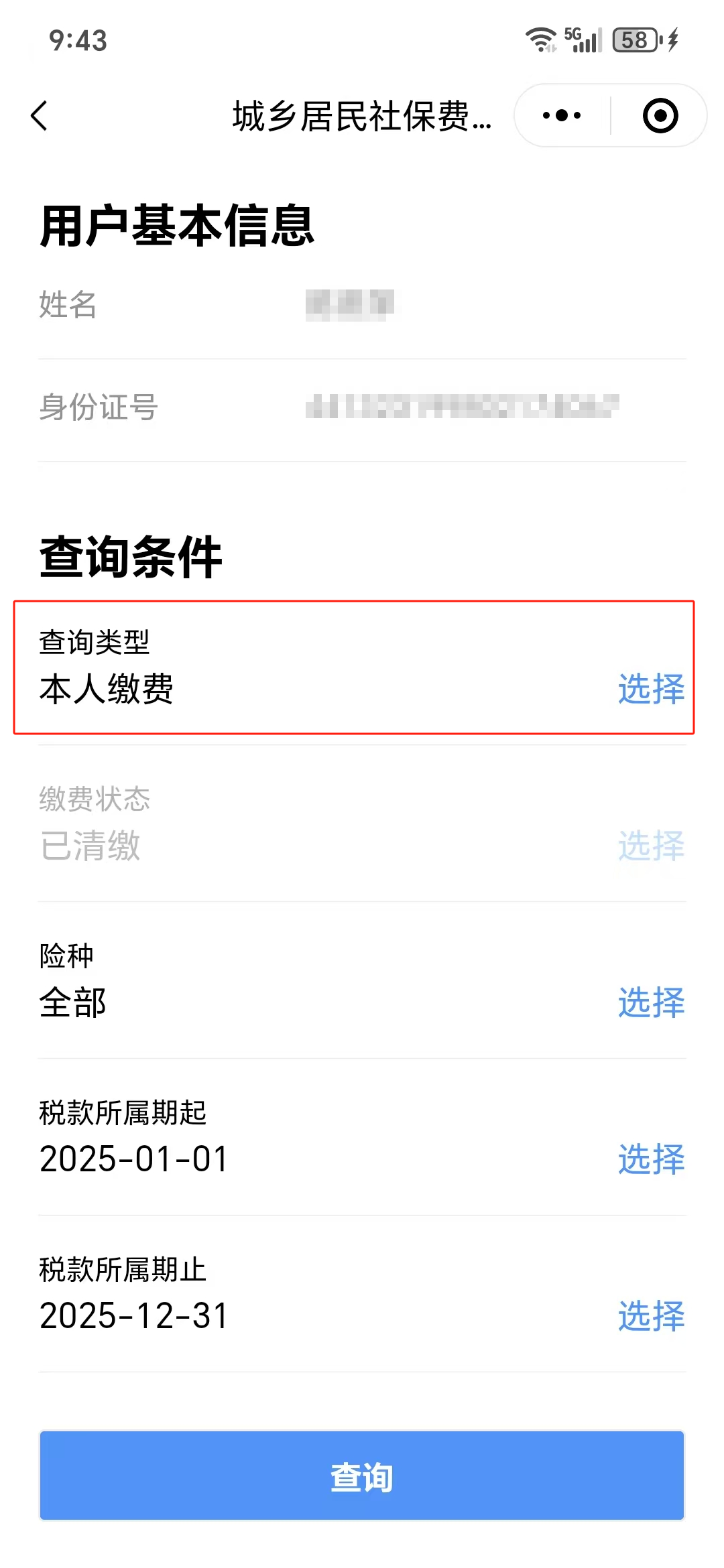
Task: Select the 险种 insurance type option
Action: click(651, 1002)
